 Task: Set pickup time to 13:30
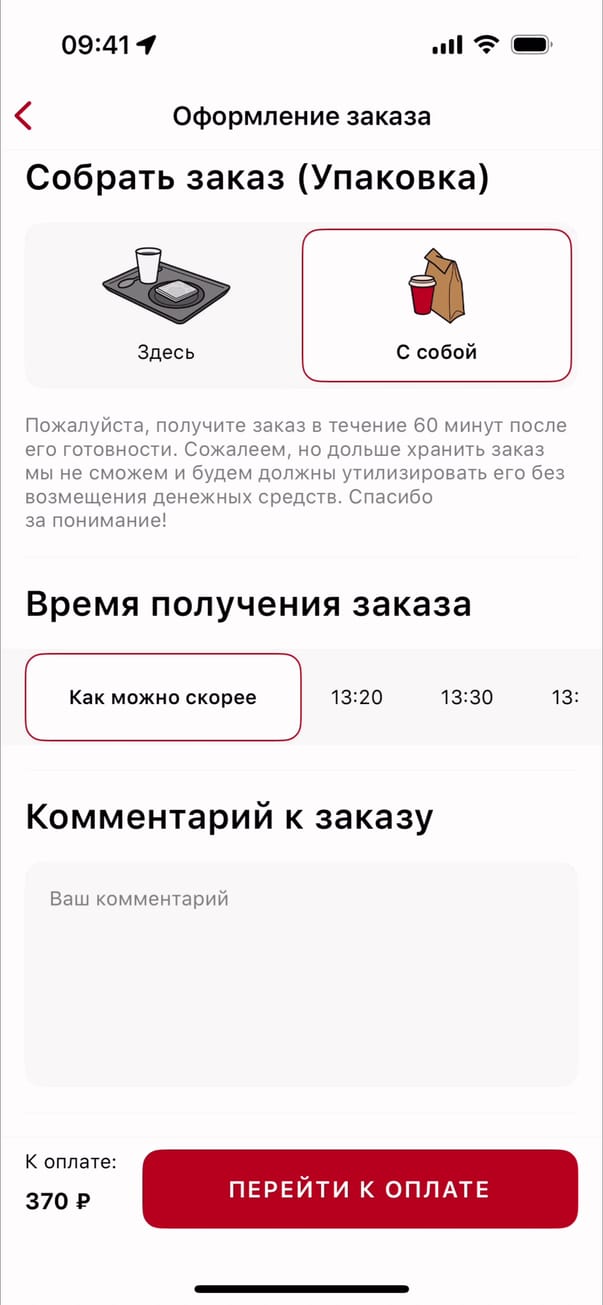467,697
